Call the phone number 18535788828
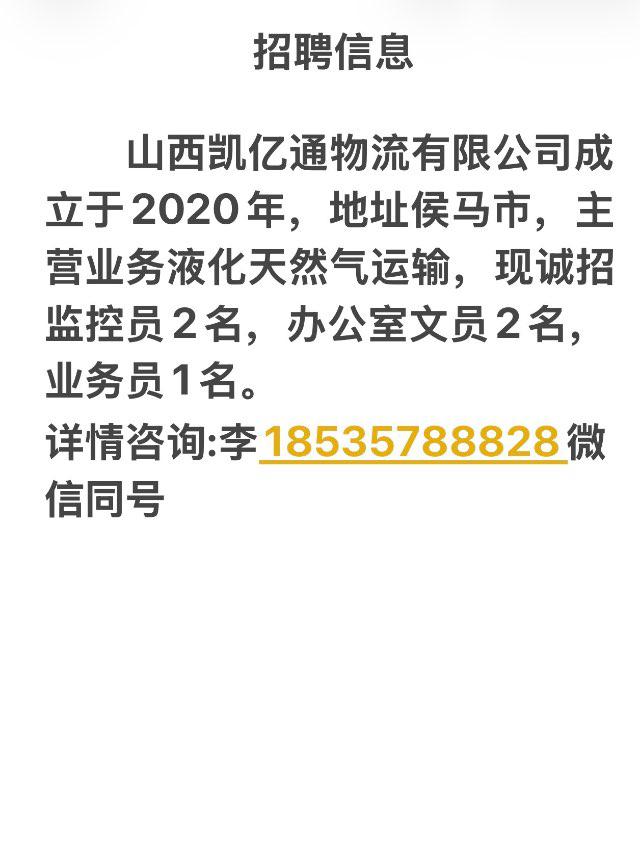This screenshot has height=866, width=640. pyautogui.click(x=412, y=441)
